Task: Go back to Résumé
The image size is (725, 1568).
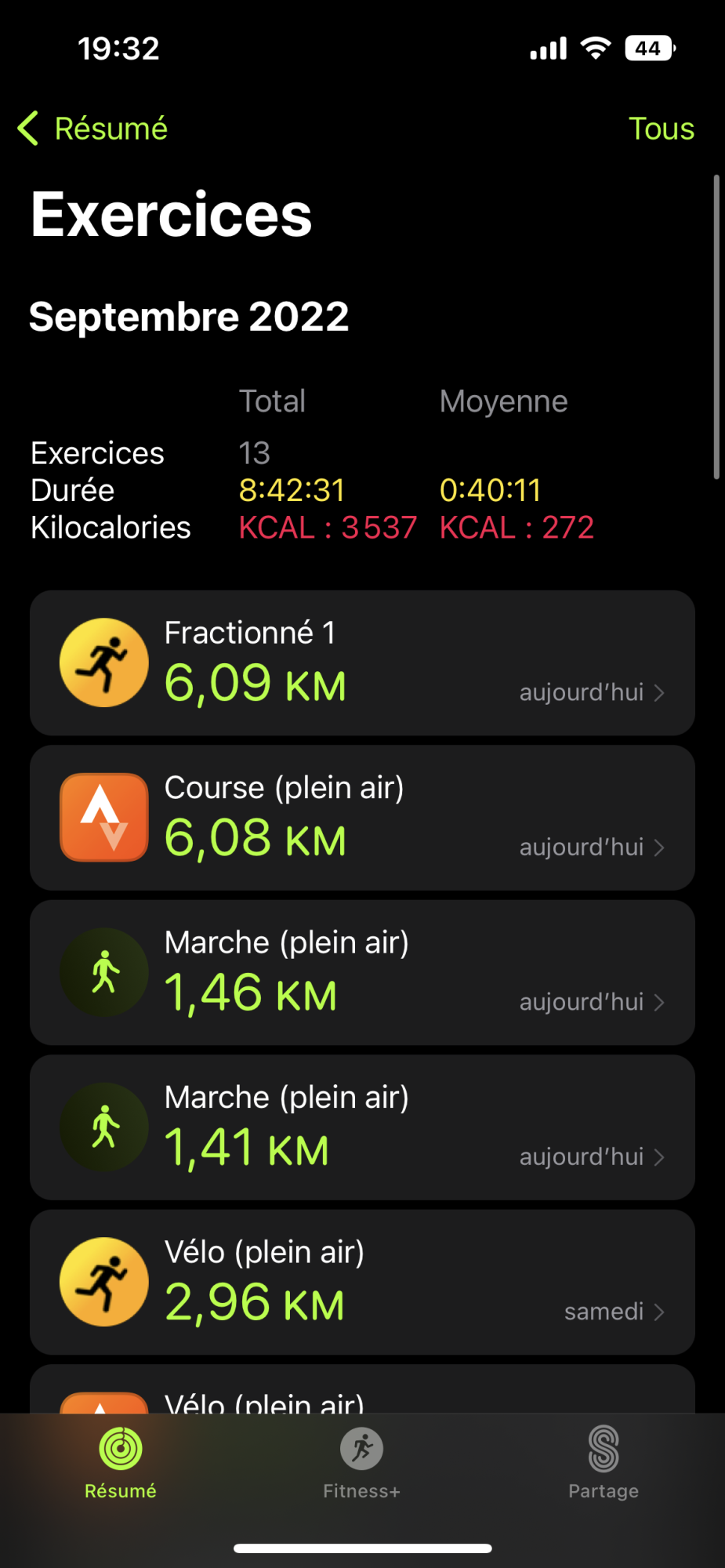Action: (92, 129)
